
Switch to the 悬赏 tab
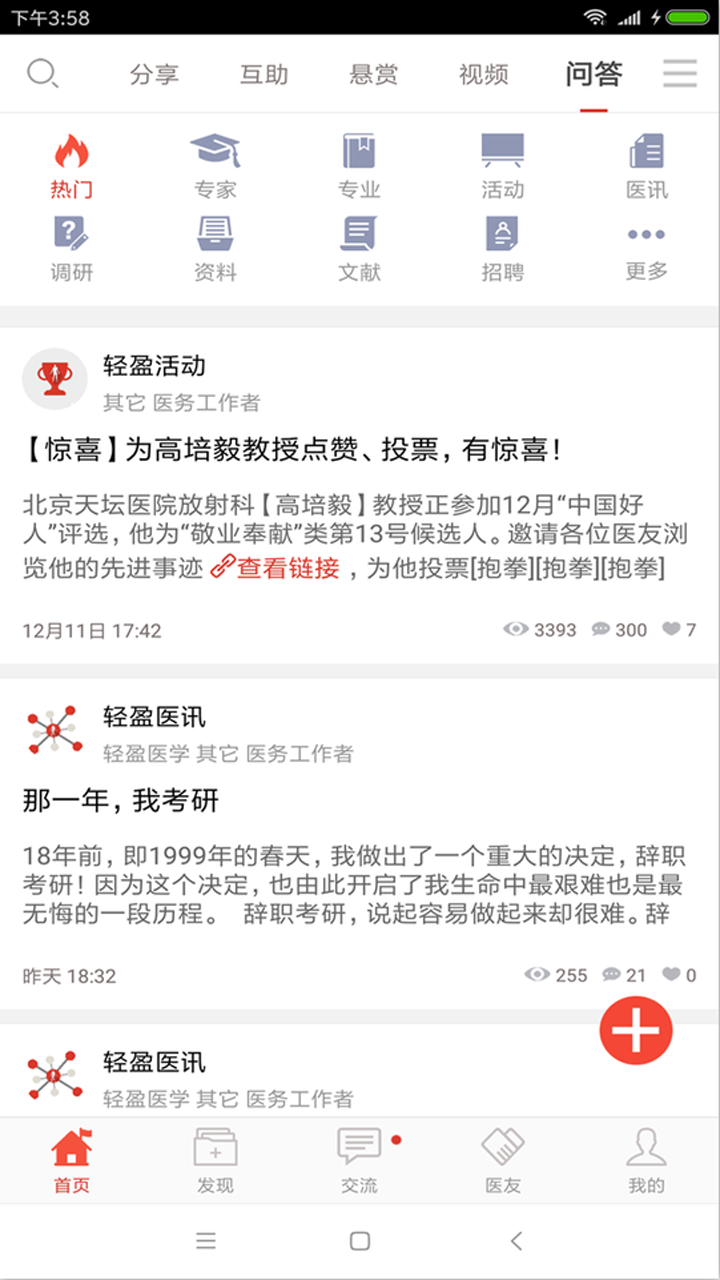(373, 75)
